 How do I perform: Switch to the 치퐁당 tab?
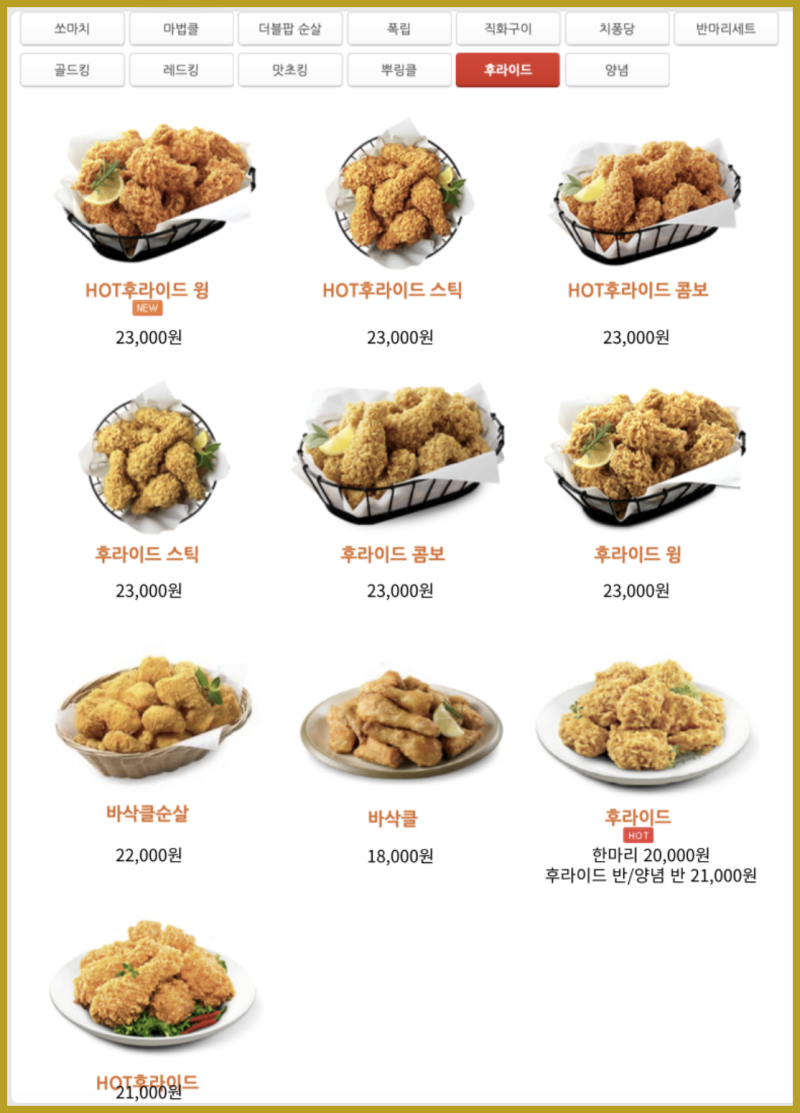616,29
